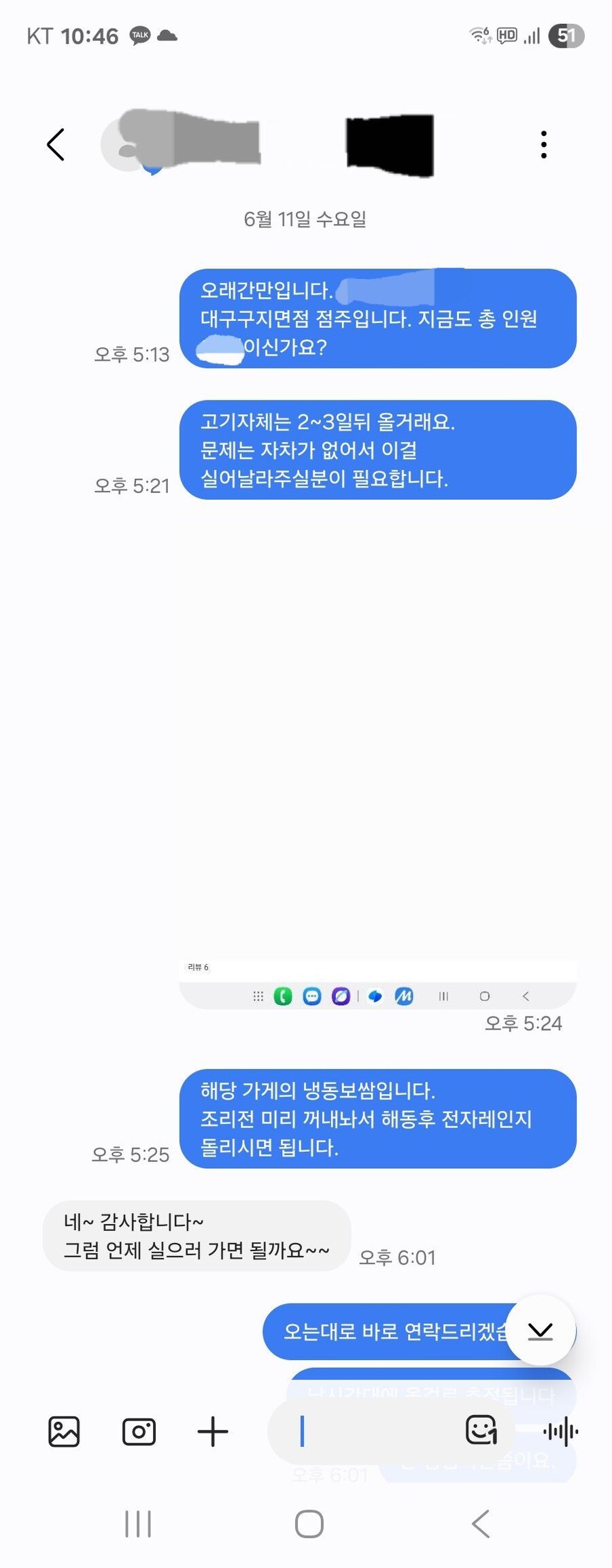Image resolution: width=612 pixels, height=1568 pixels.
Task: Tap the KakaoTalk notification icon in status bar
Action: tap(140, 37)
